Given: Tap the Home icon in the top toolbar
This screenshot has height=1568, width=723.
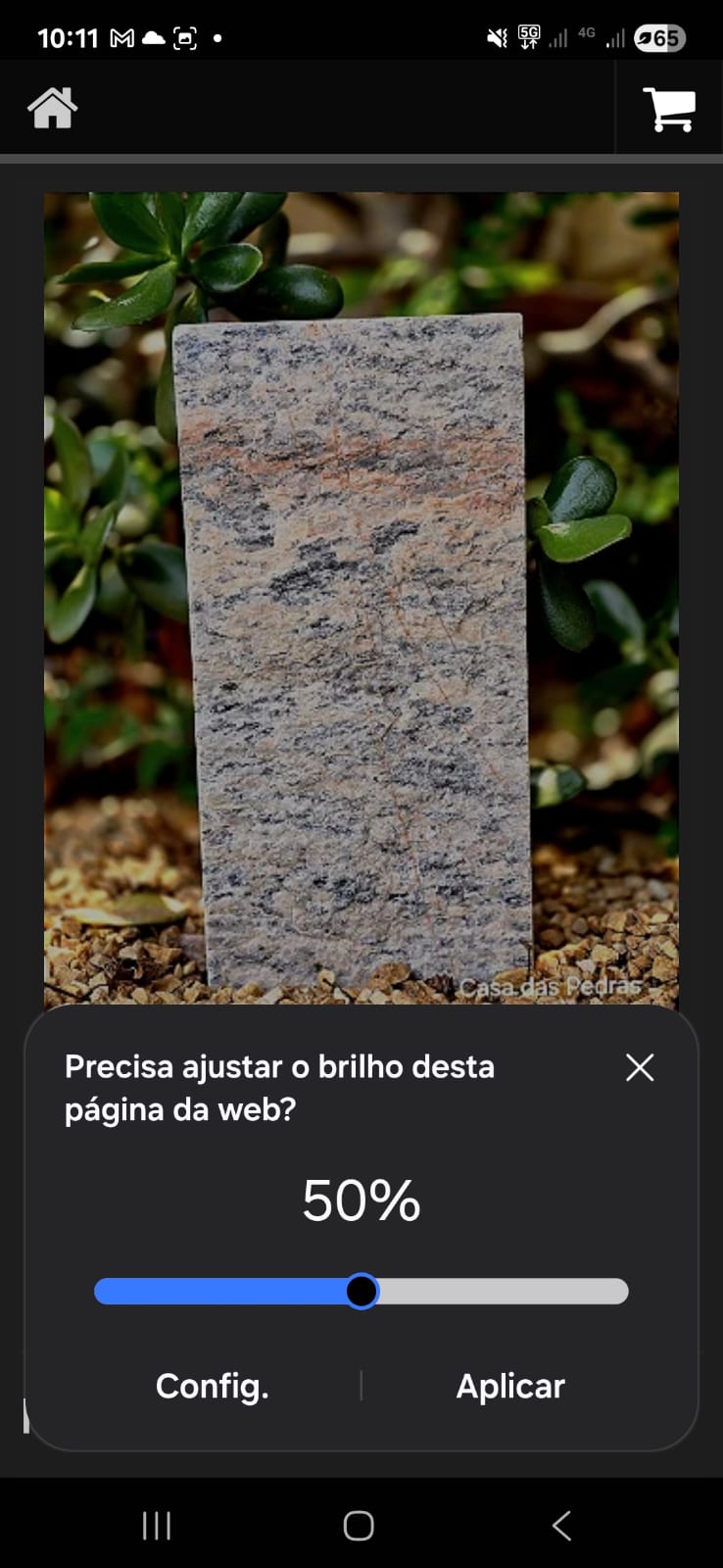Looking at the screenshot, I should pos(51,107).
